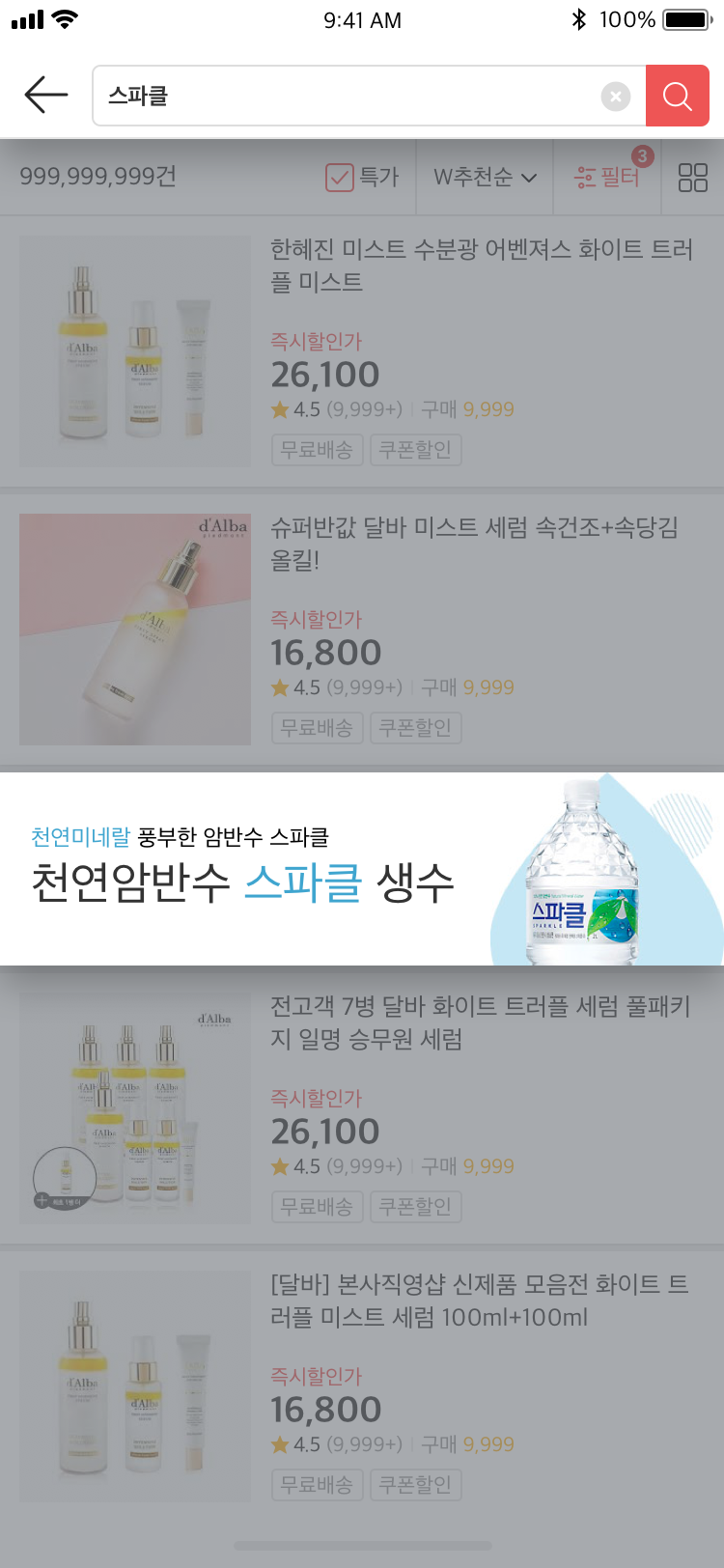Open 슈퍼반값 달바 미스트 세럼 product
This screenshot has height=1568, width=724.
point(473,544)
